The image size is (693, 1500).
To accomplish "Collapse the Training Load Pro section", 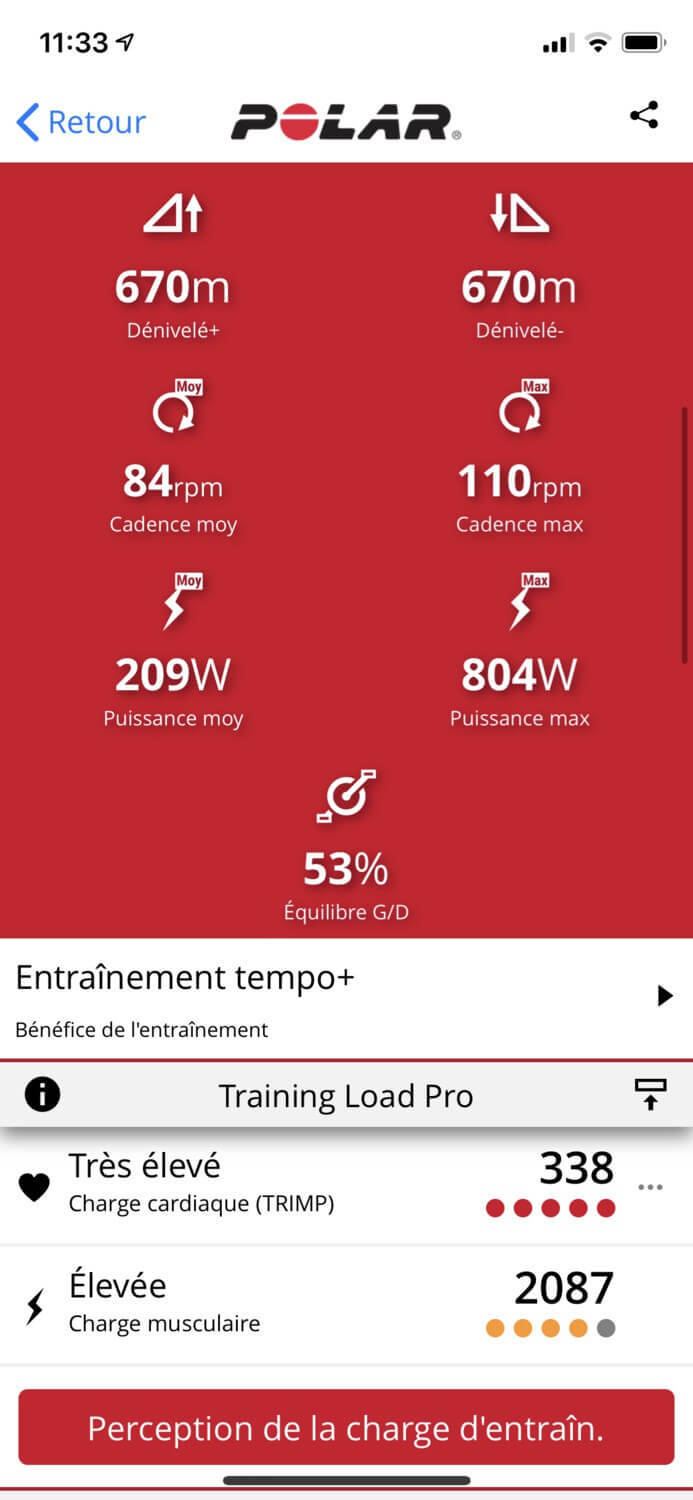I will (x=650, y=1096).
